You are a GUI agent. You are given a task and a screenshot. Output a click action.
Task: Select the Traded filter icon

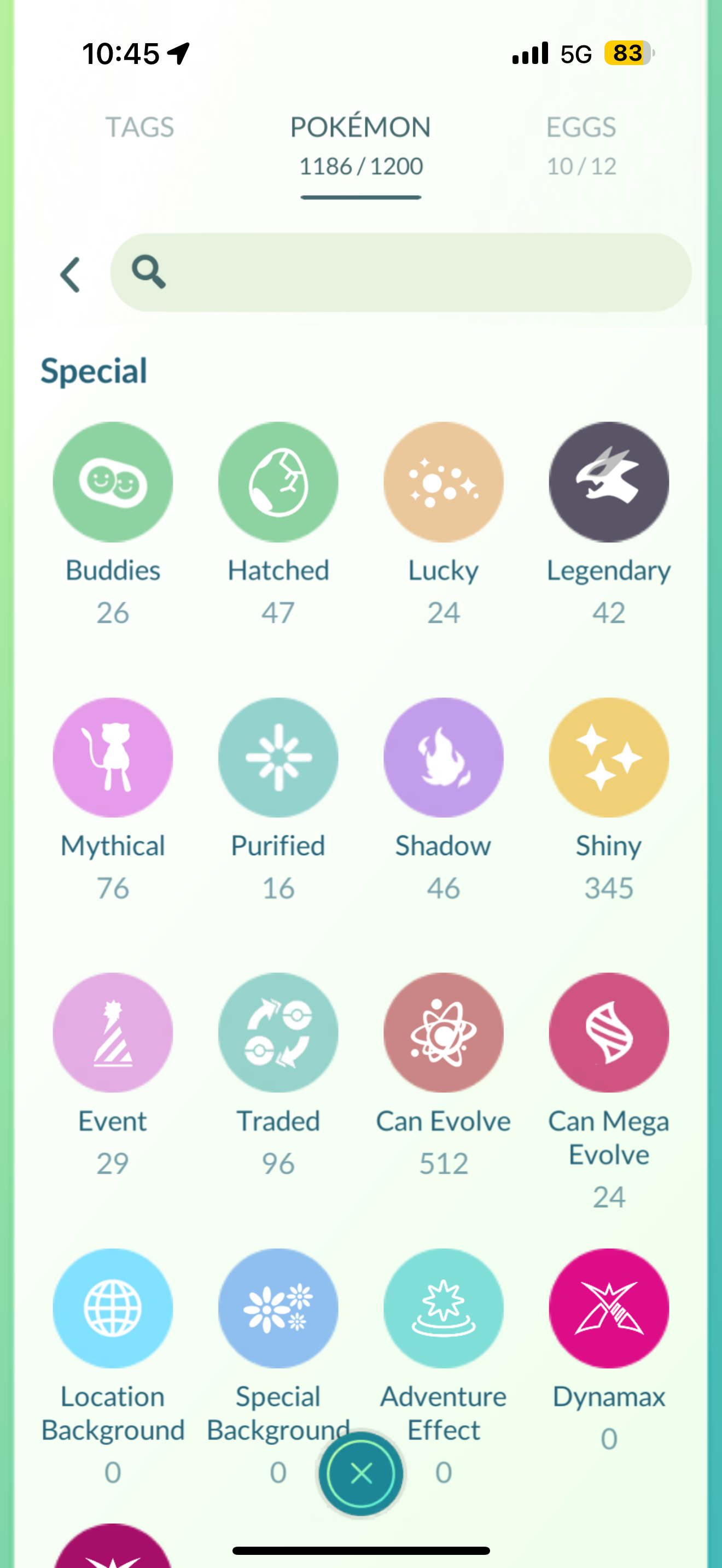278,1032
